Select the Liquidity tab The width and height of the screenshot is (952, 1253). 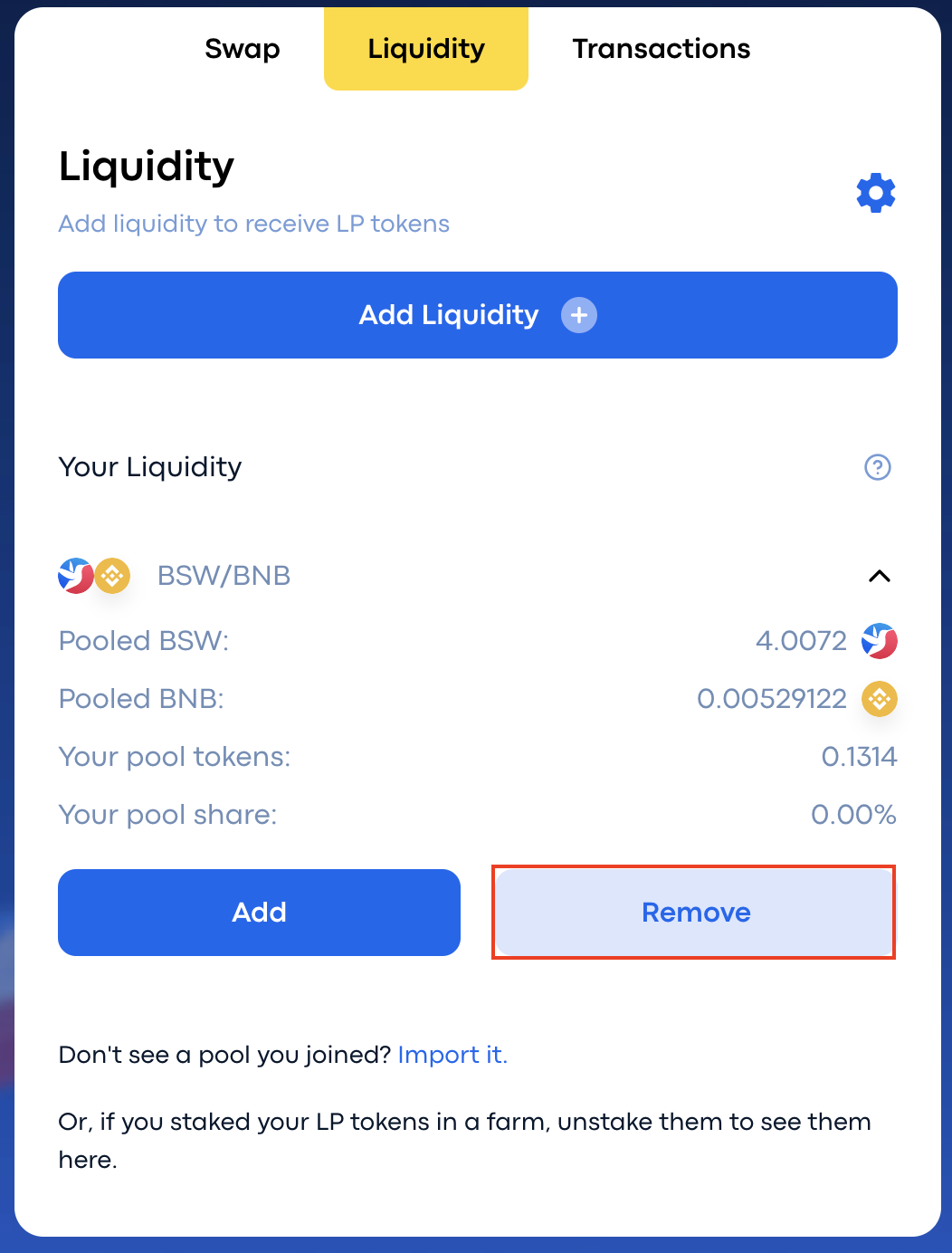[x=426, y=49]
